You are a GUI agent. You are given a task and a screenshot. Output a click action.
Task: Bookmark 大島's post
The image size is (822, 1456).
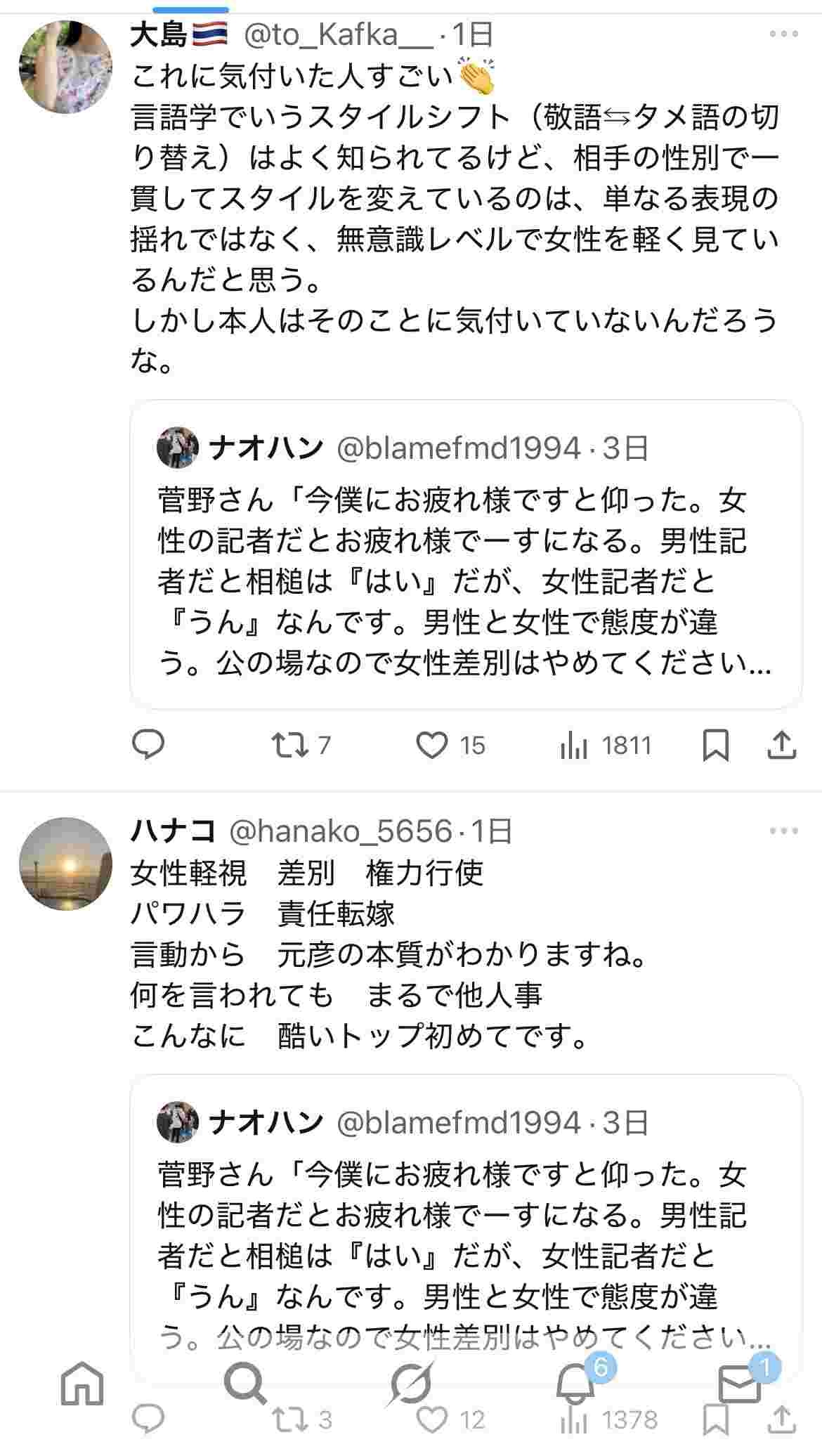point(715,745)
